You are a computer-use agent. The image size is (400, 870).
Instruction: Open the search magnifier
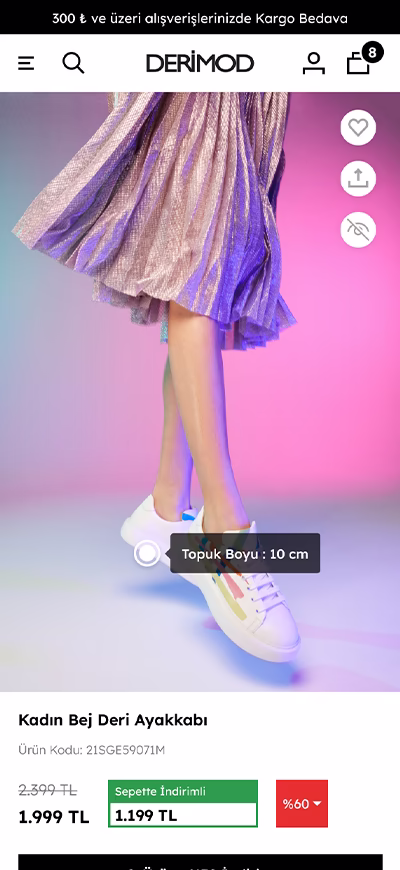tap(73, 63)
